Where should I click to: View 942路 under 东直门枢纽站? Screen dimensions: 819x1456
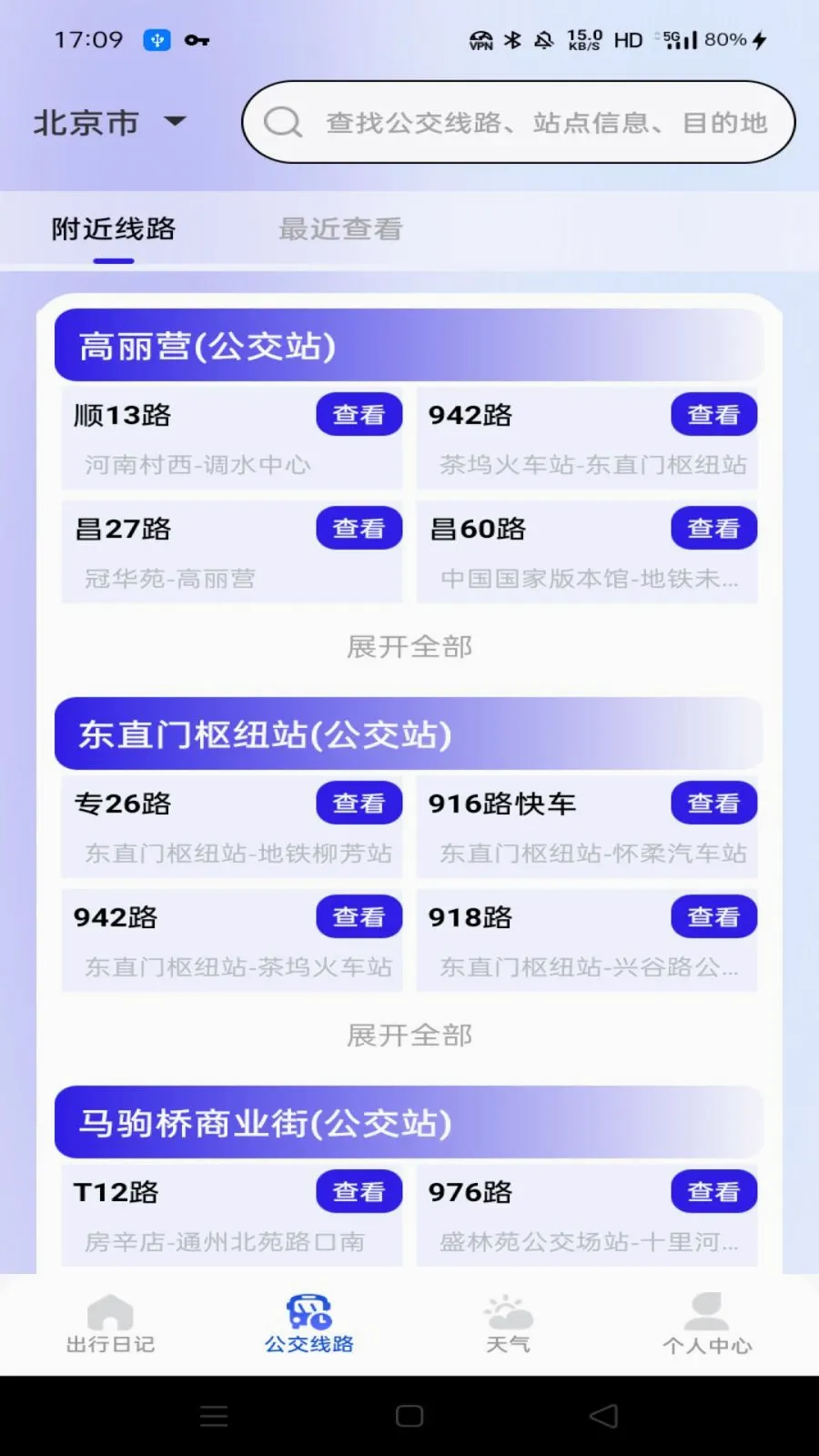coord(359,917)
